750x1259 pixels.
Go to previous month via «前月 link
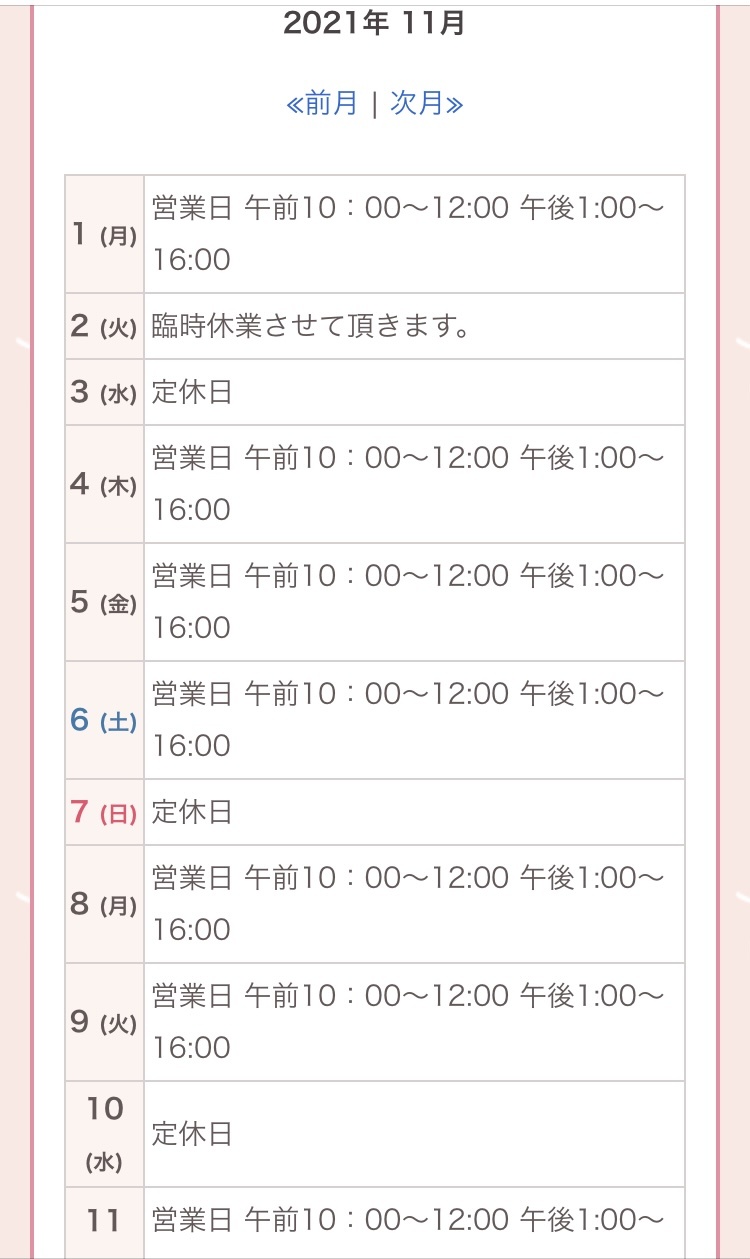pyautogui.click(x=322, y=104)
